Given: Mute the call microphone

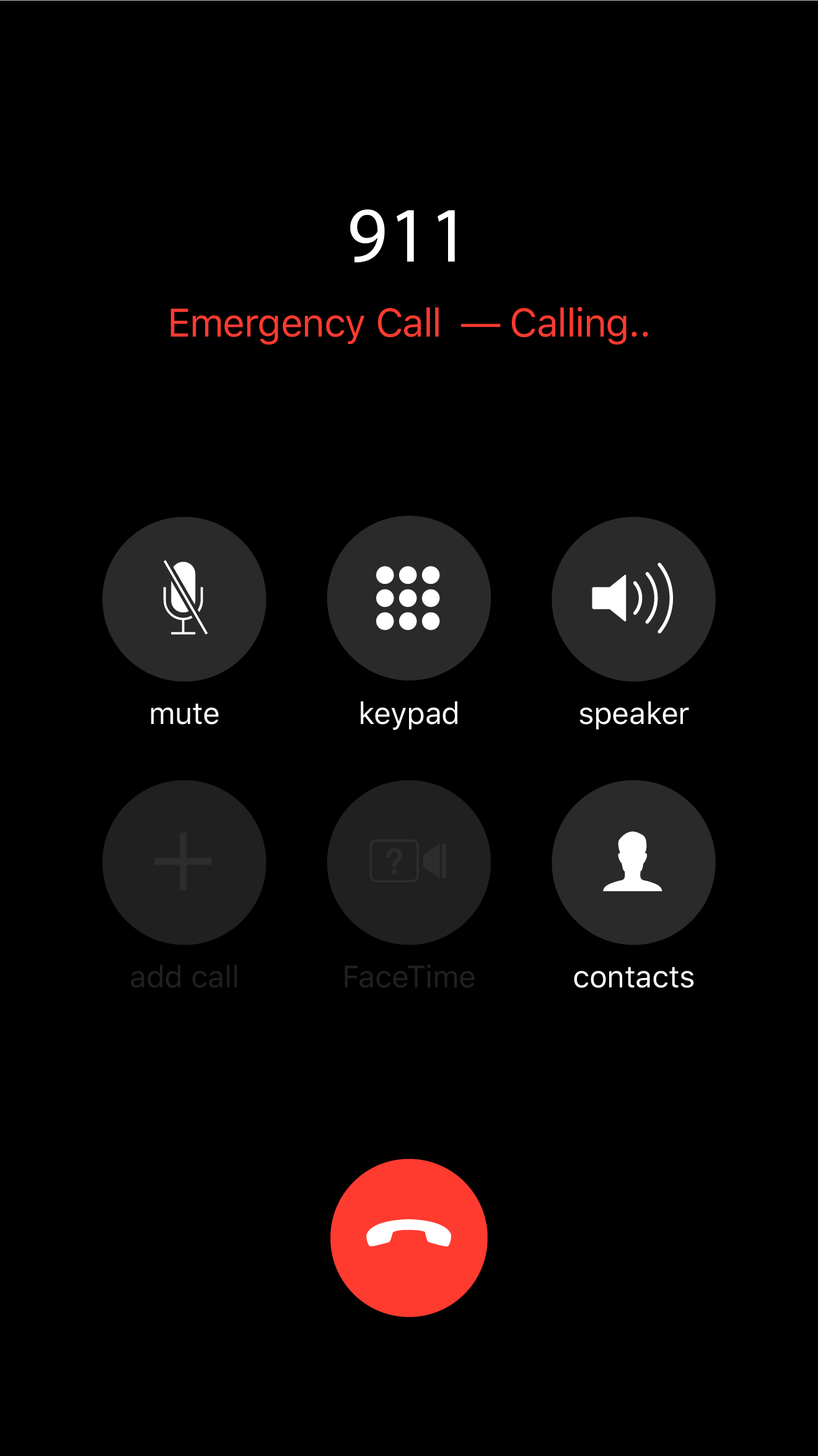Looking at the screenshot, I should pos(184,599).
